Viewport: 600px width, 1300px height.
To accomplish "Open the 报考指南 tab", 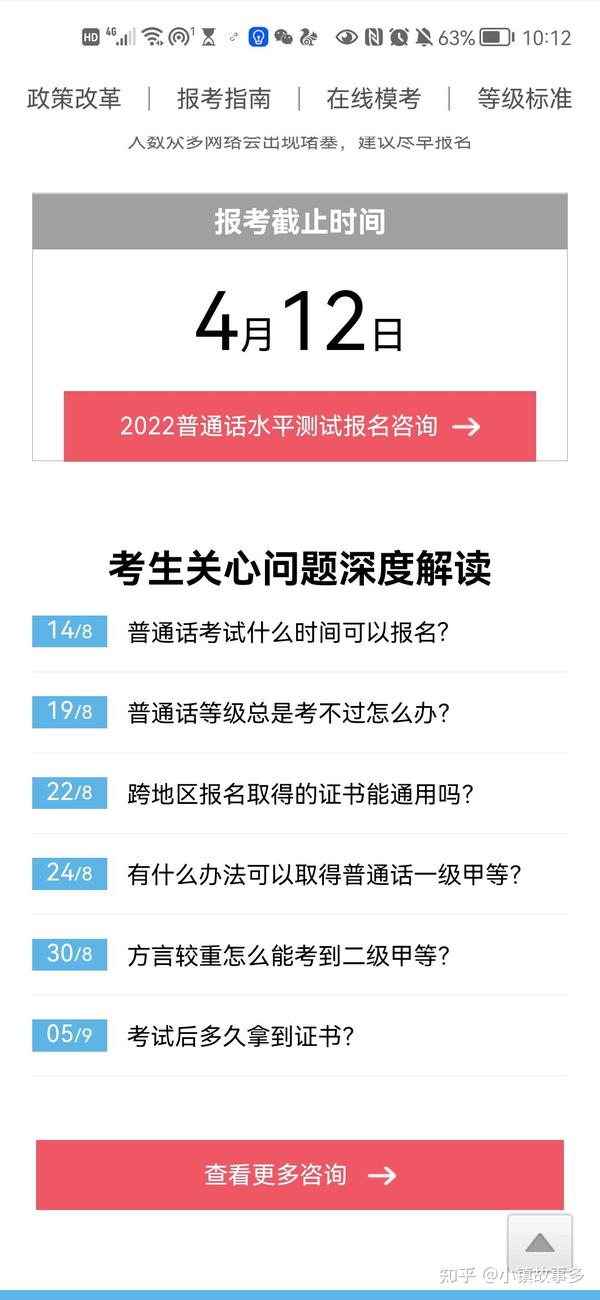I will tap(224, 99).
